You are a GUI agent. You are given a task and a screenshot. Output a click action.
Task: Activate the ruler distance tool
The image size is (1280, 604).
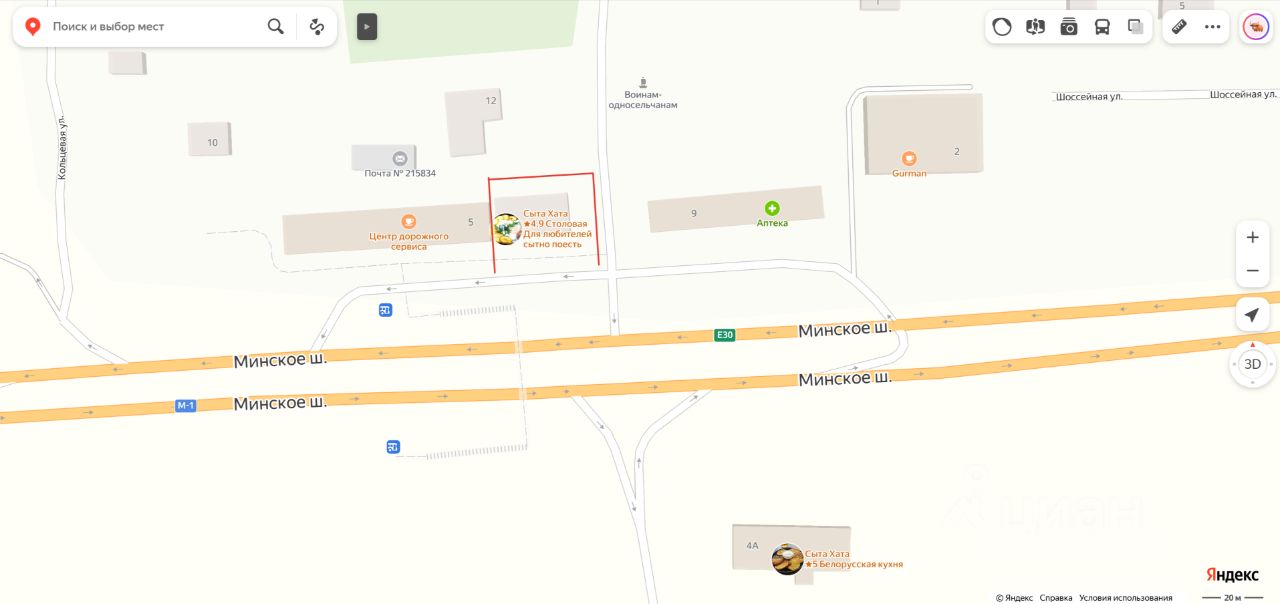tap(1179, 27)
